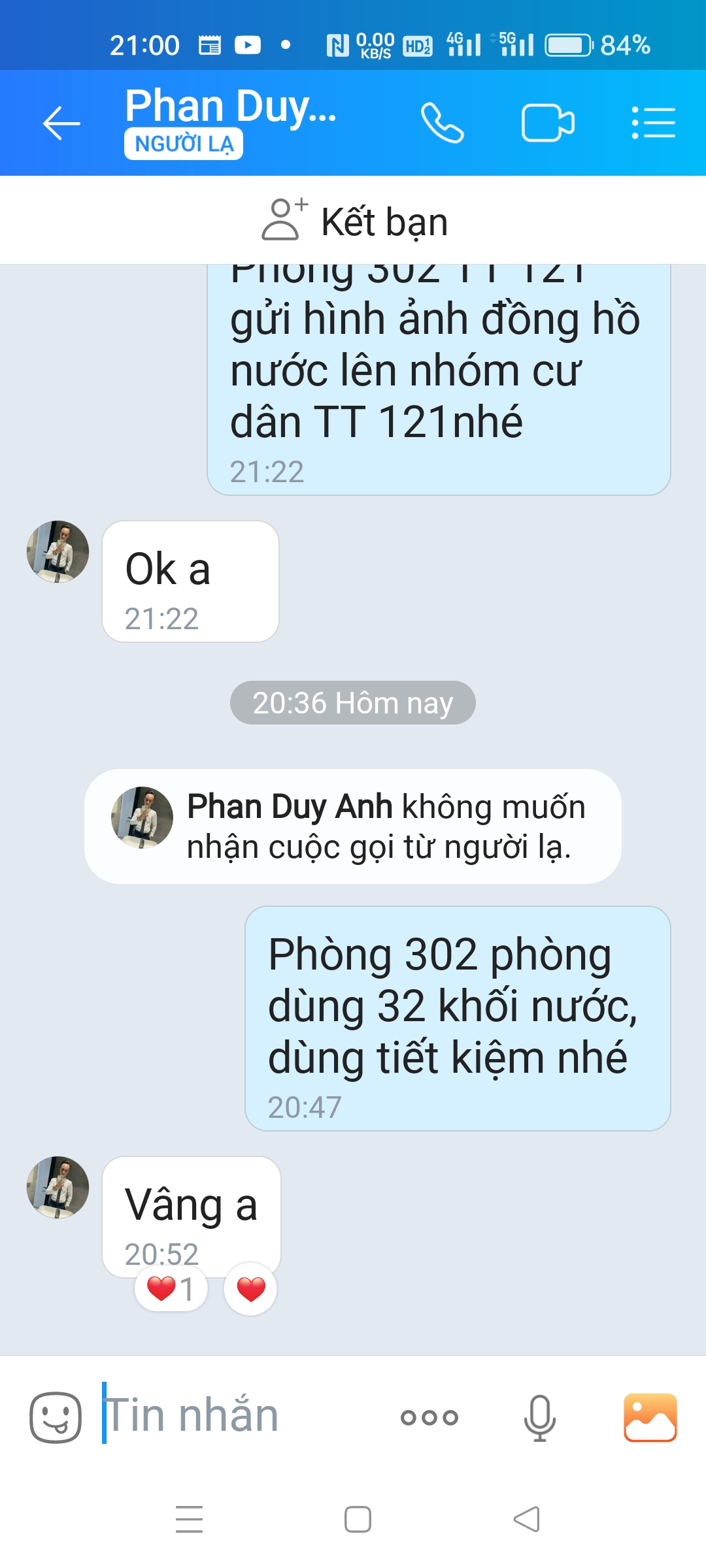The height and width of the screenshot is (1568, 706).
Task: Tap the system home button
Action: (358, 1519)
